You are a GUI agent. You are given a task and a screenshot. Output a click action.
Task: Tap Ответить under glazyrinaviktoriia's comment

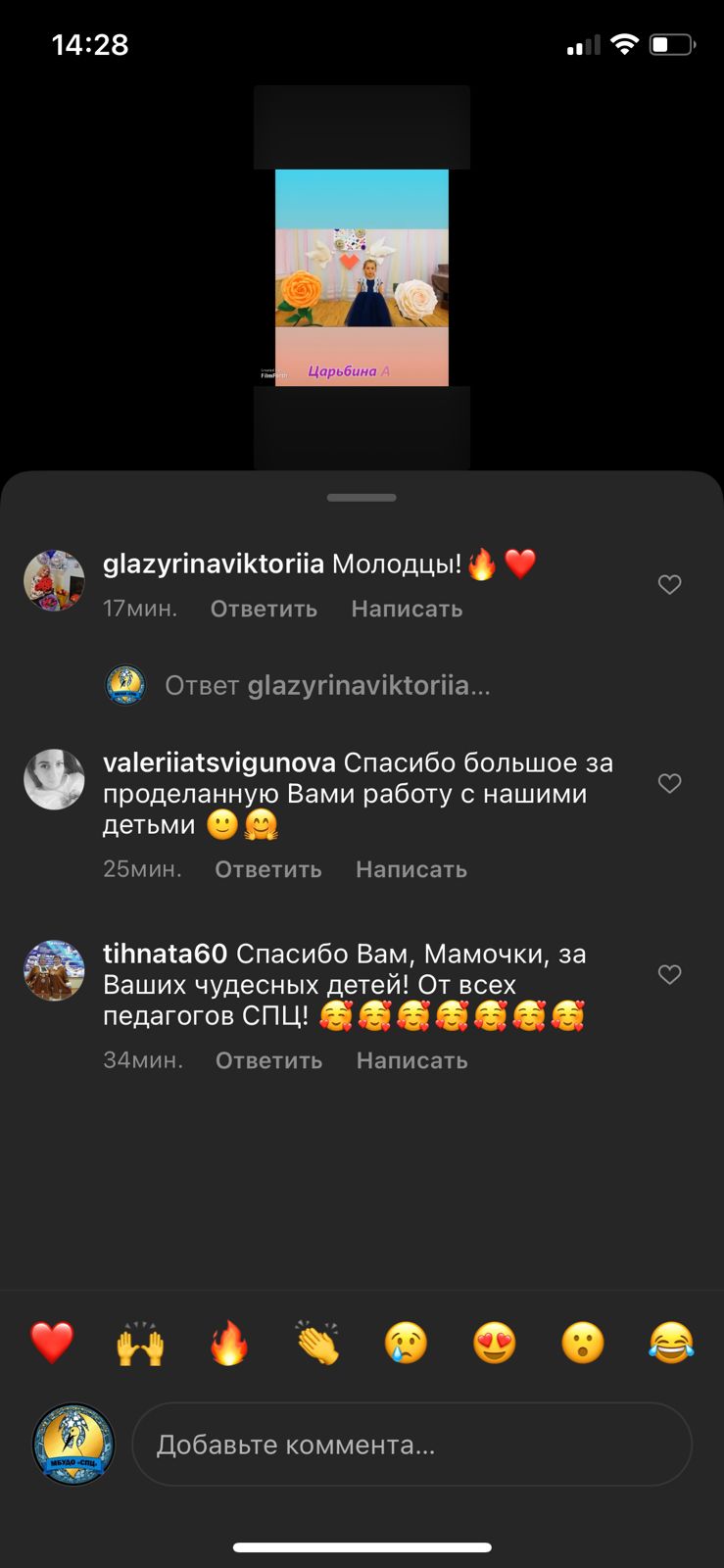point(264,609)
